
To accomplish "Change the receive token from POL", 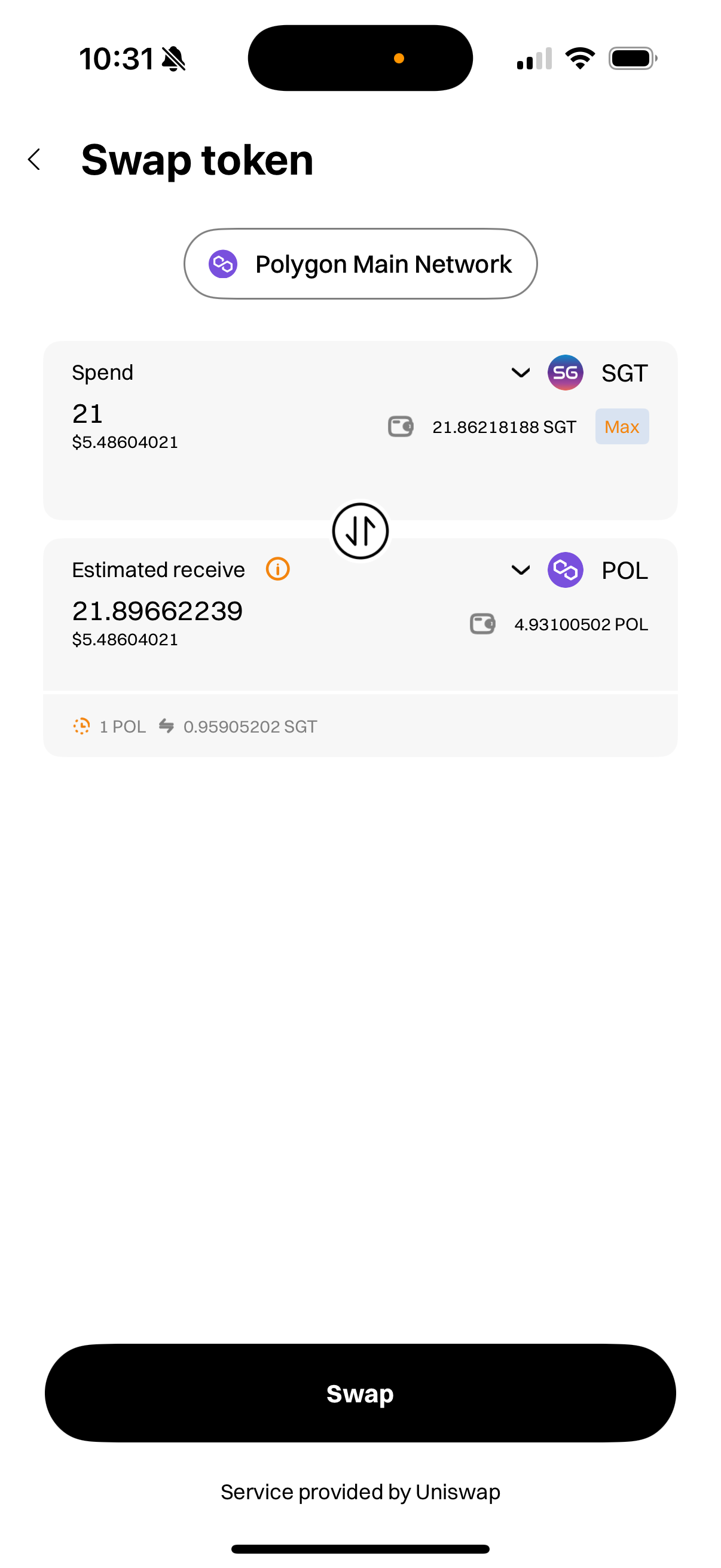I will point(579,570).
